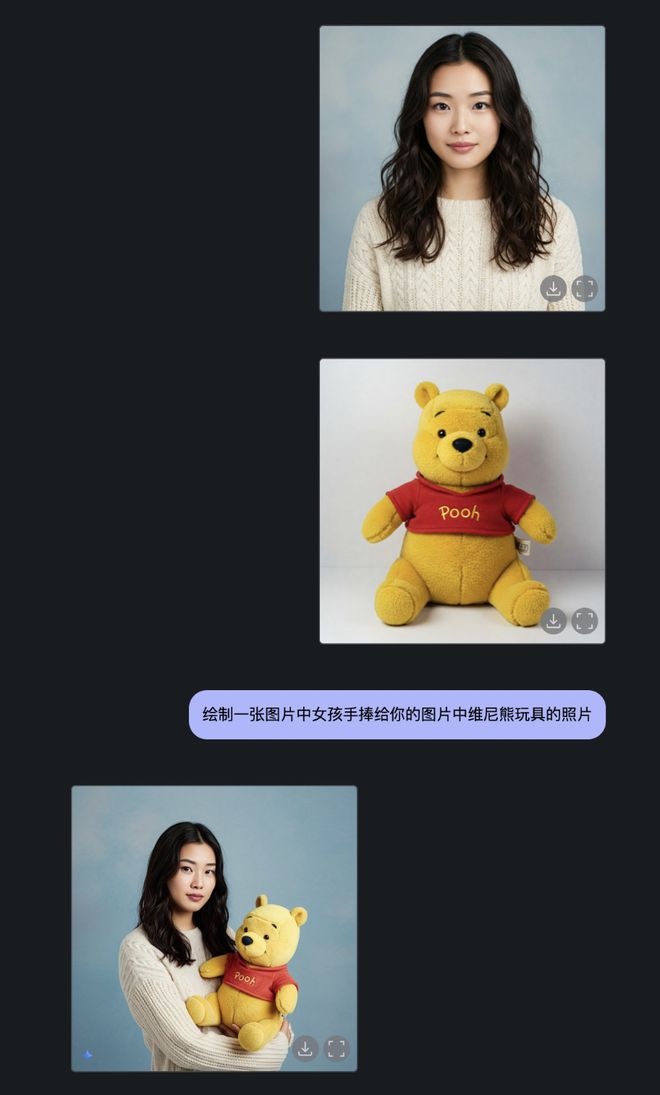660x1095 pixels.
Task: Download the generated woman-holding-Pooh image
Action: point(305,1048)
